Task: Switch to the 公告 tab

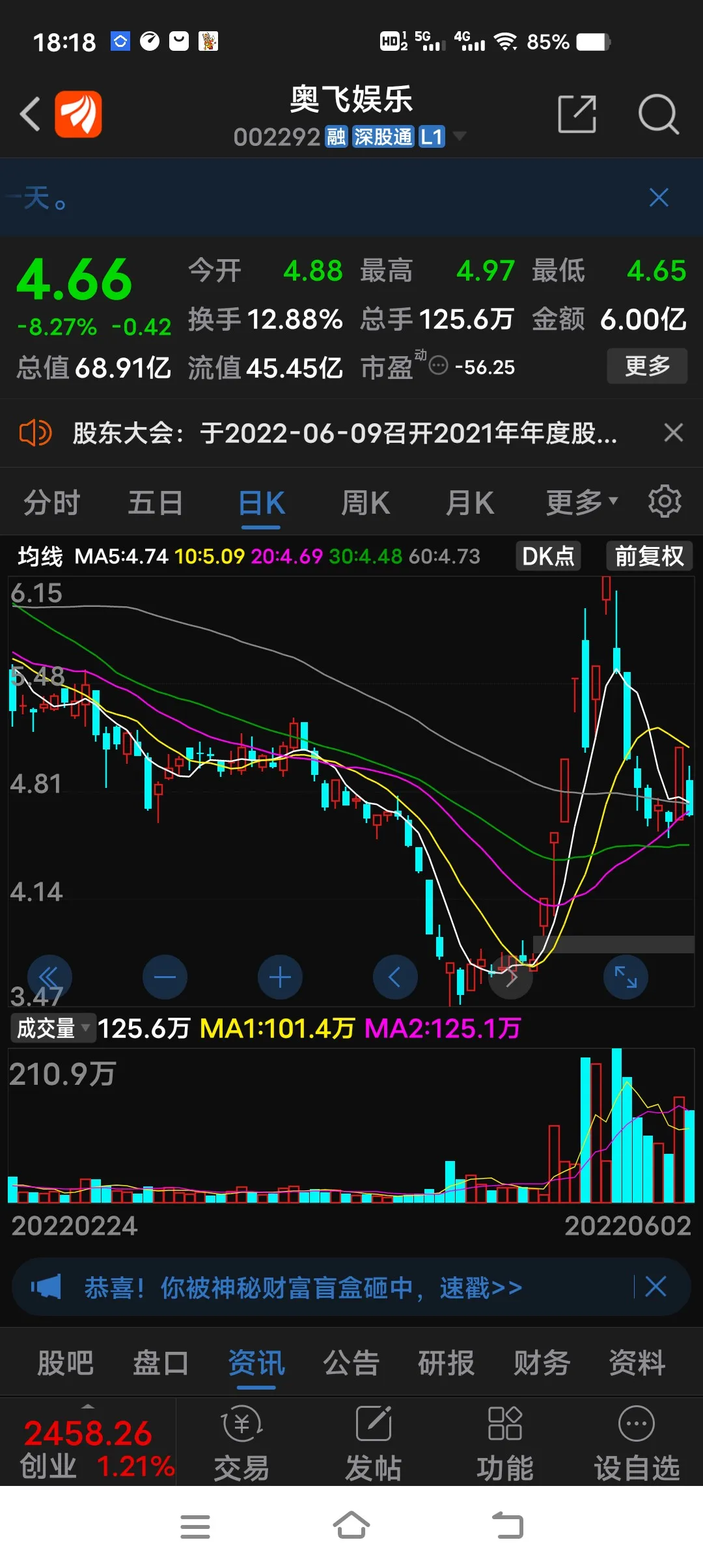Action: pos(351,1363)
